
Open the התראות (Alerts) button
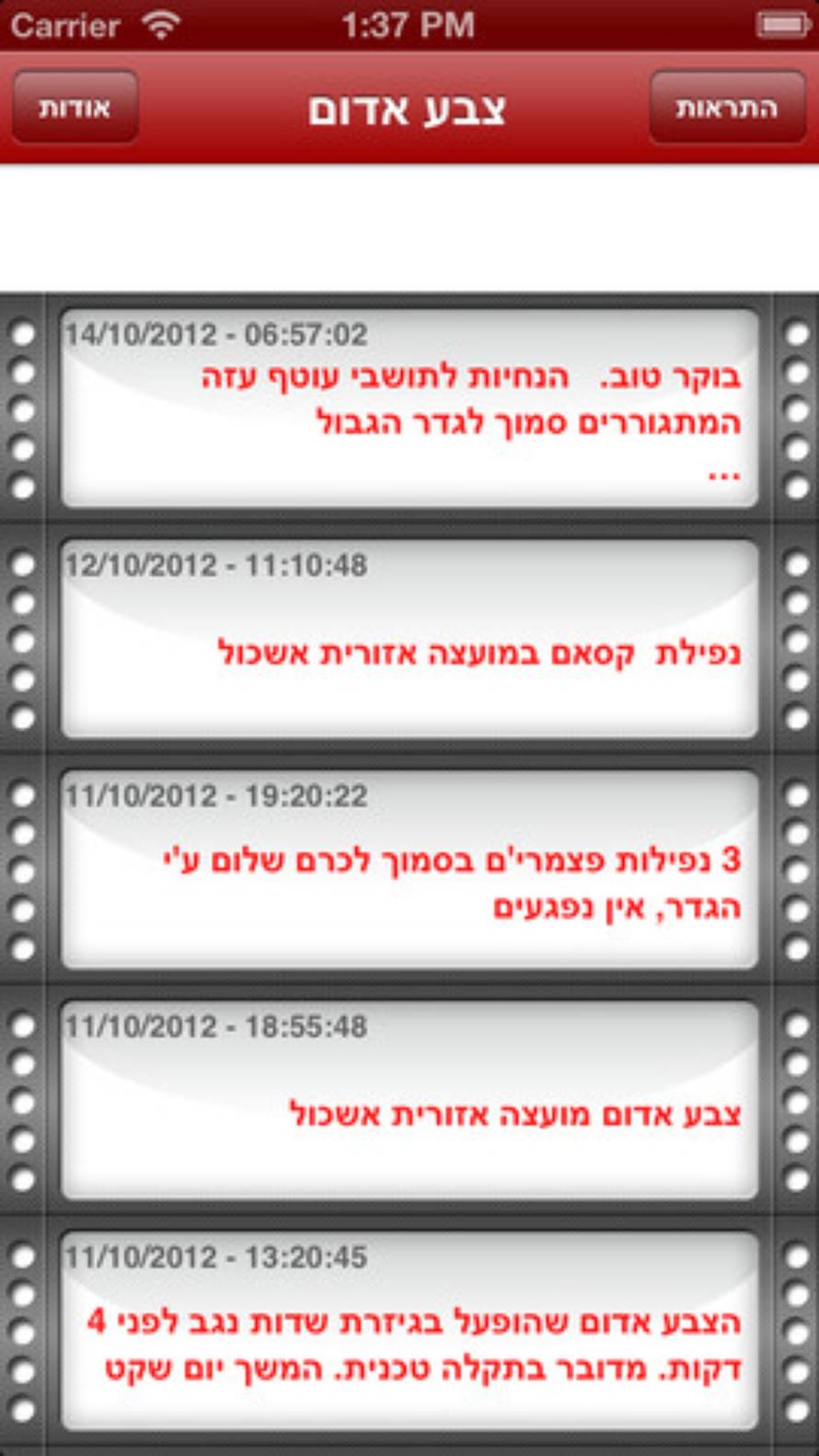click(726, 108)
